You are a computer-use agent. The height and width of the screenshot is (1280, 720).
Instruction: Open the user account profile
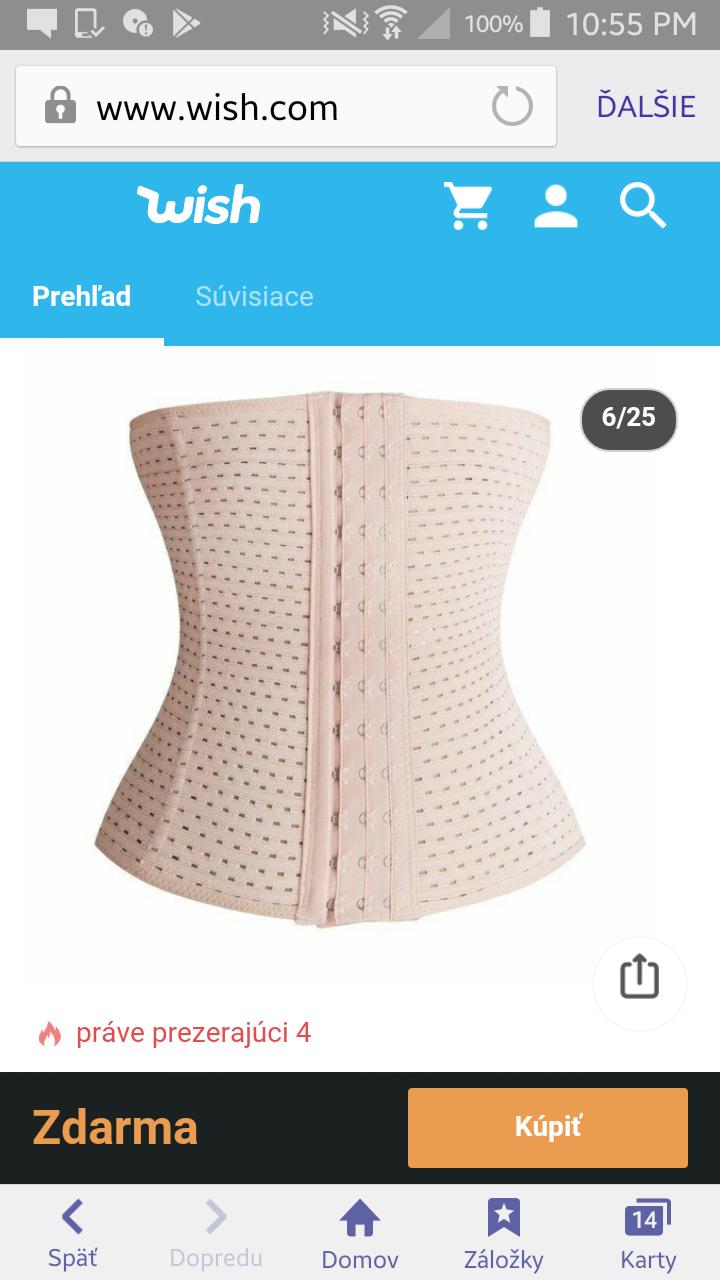(x=556, y=206)
